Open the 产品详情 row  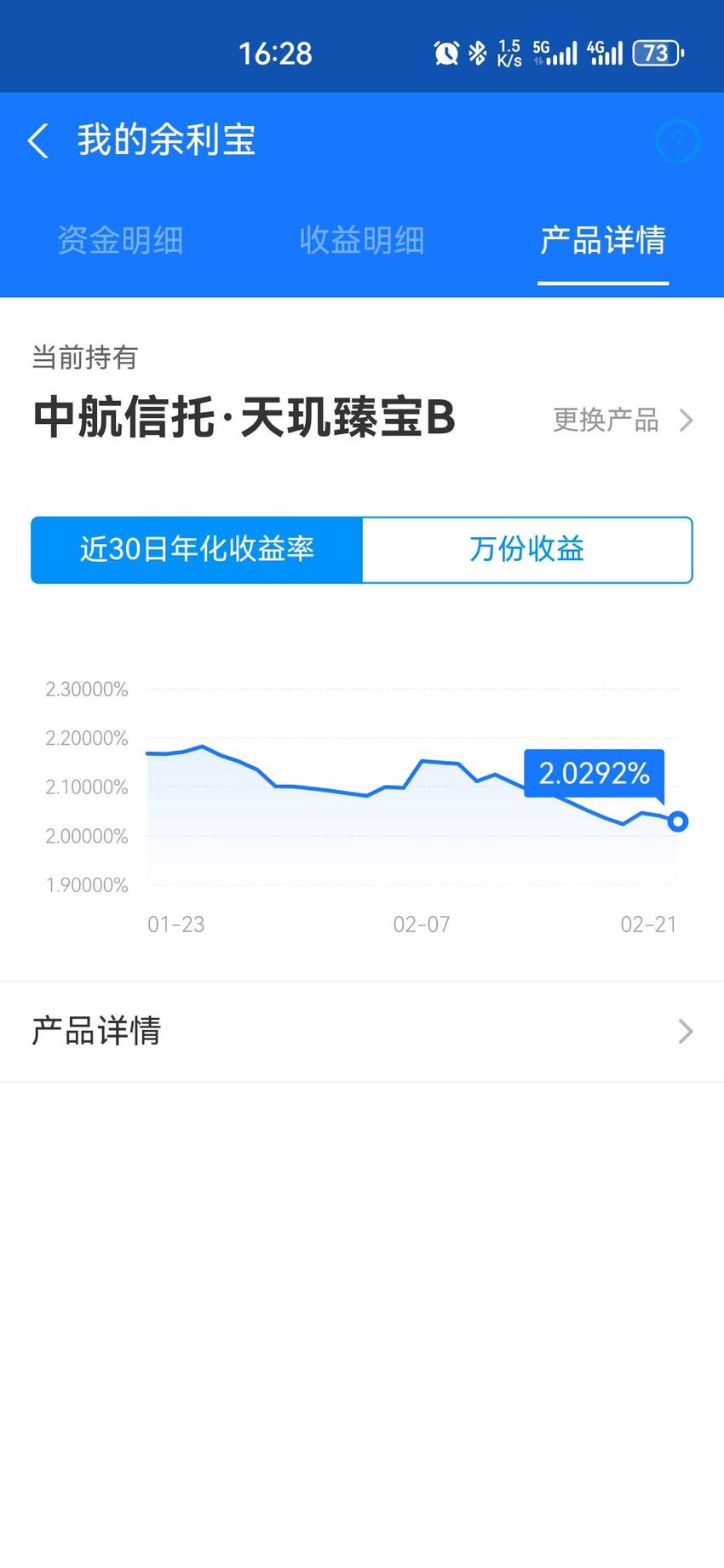click(x=362, y=1031)
